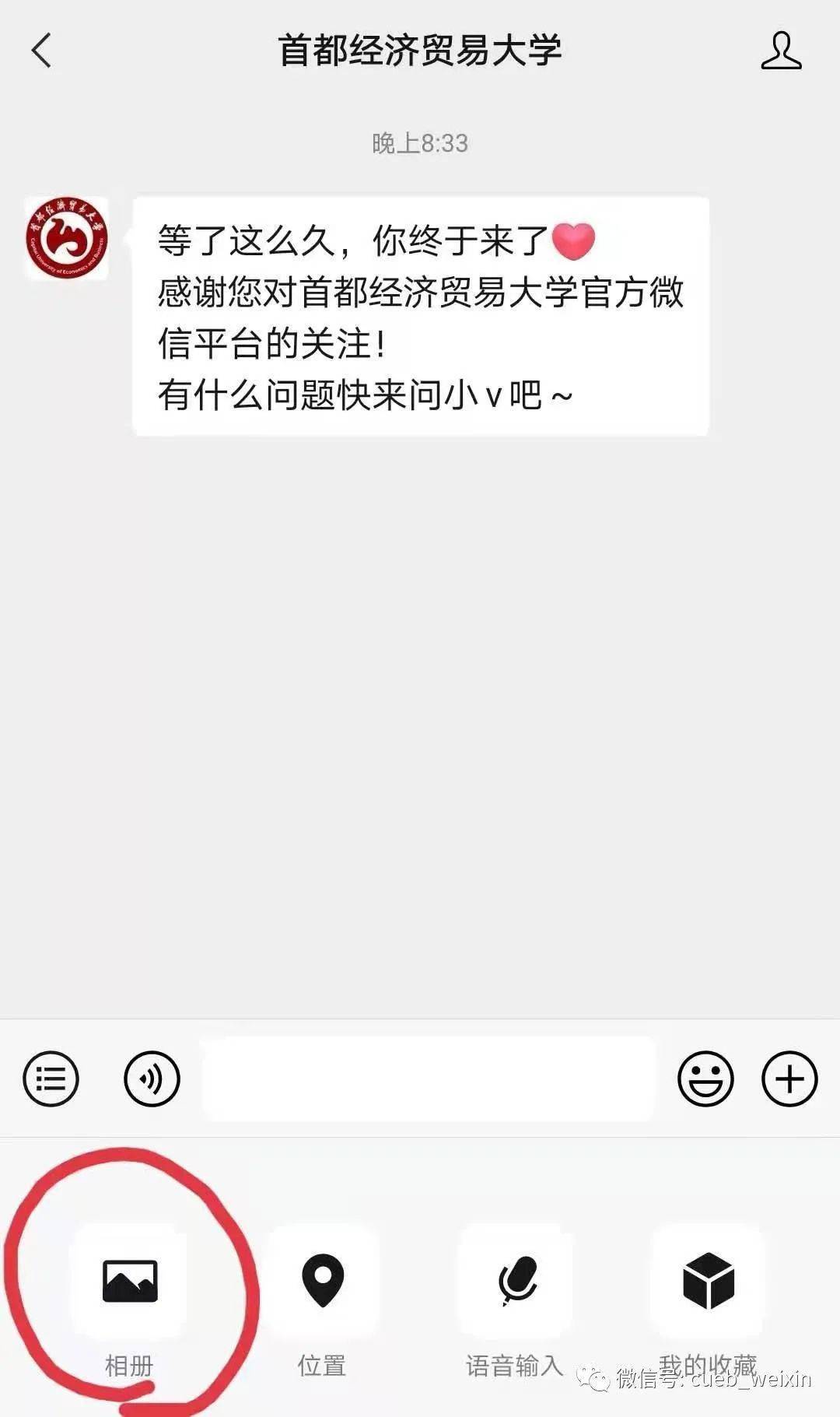Collapse the attachment options panel
The width and height of the screenshot is (840, 1417).
788,1079
